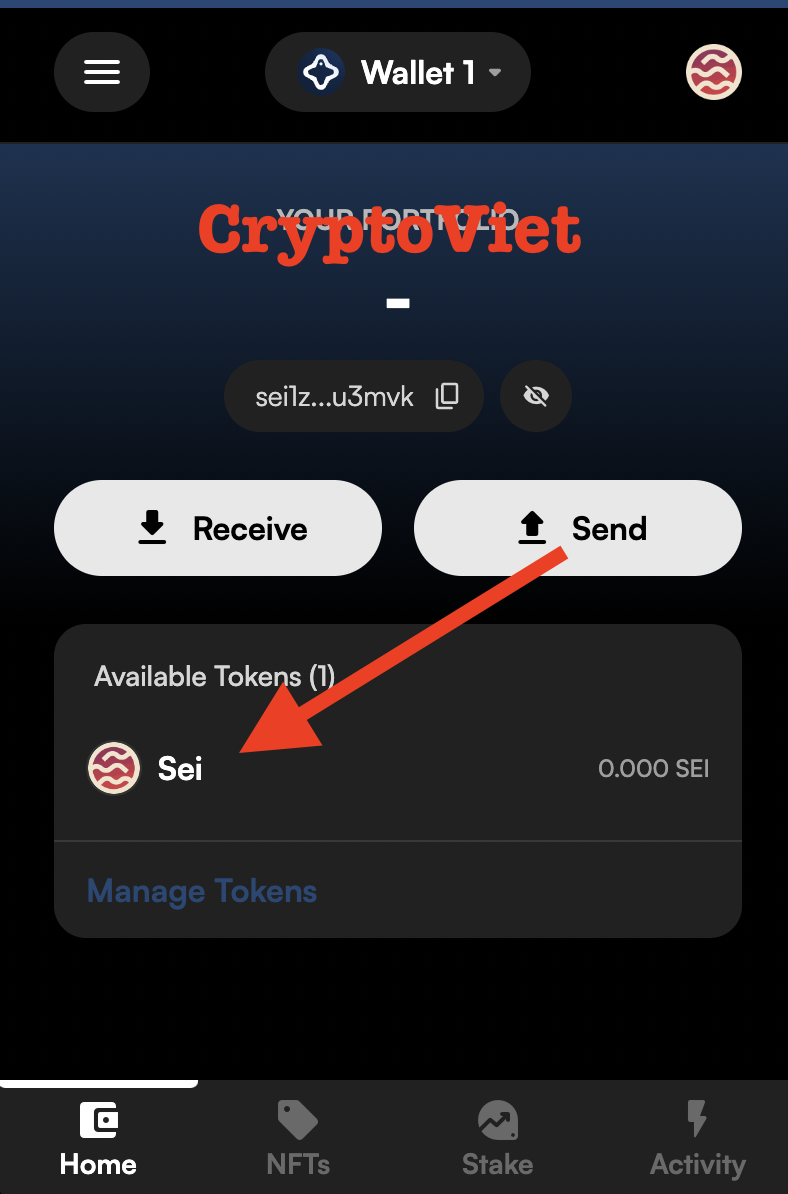Click the download arrow inside the Receive button
The width and height of the screenshot is (788, 1194).
click(151, 528)
